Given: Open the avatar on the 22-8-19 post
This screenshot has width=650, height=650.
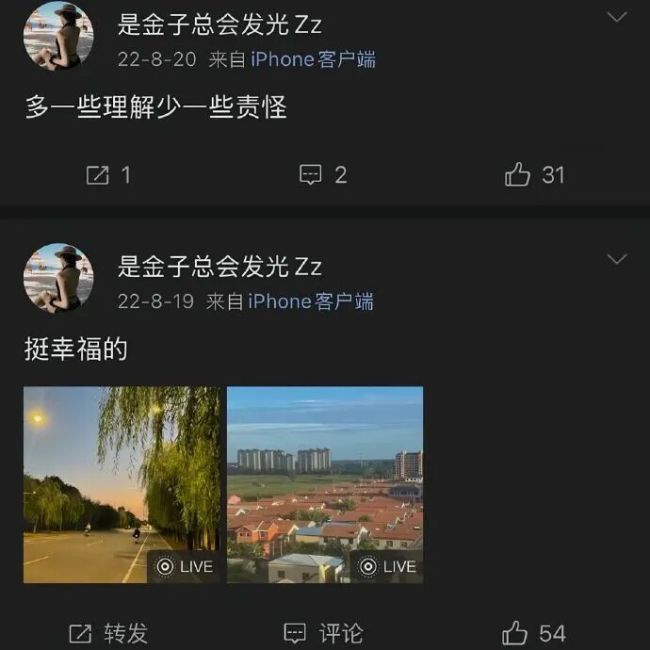Looking at the screenshot, I should click(58, 278).
